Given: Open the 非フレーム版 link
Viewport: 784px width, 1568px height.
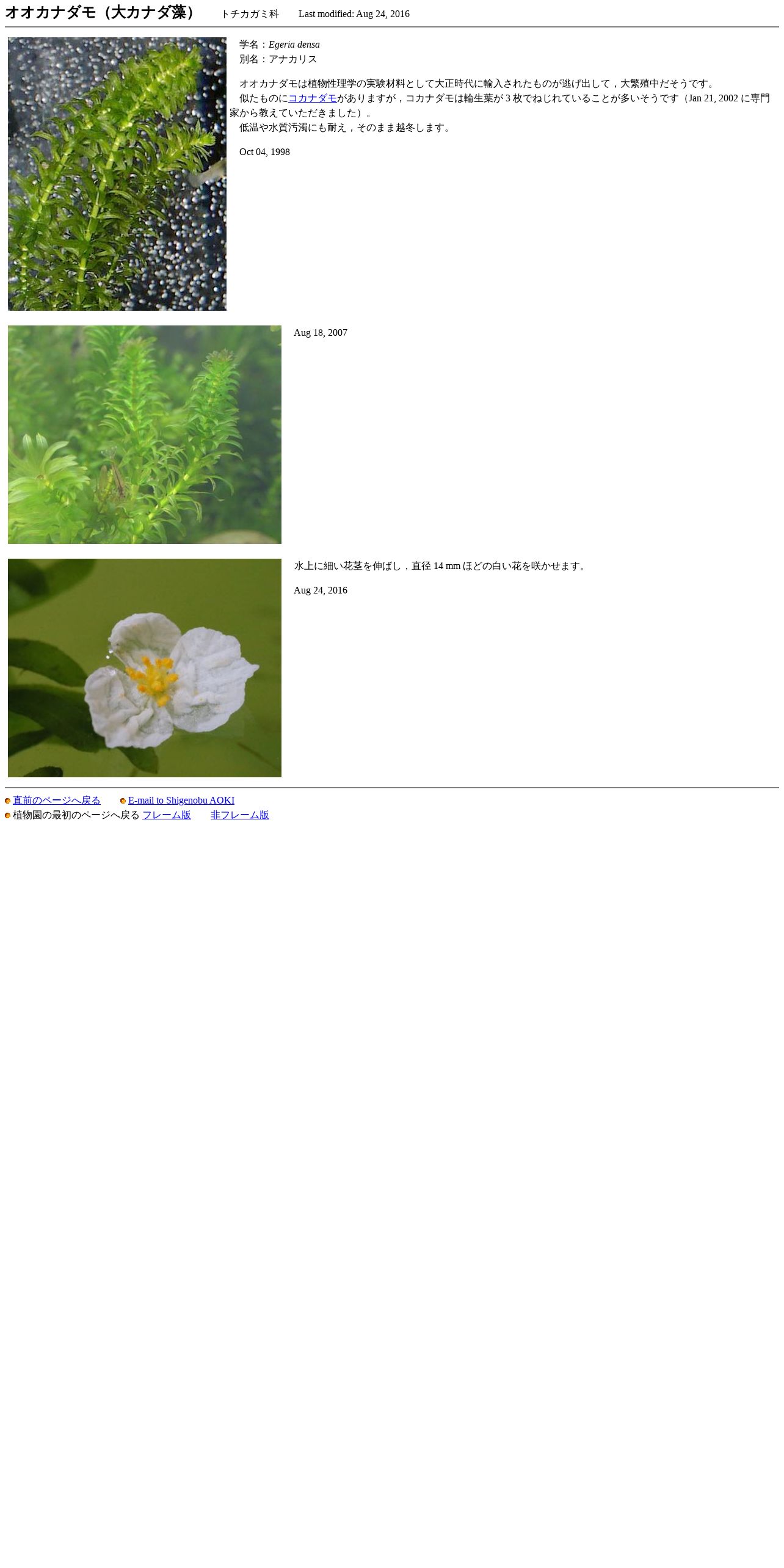Looking at the screenshot, I should 239,815.
